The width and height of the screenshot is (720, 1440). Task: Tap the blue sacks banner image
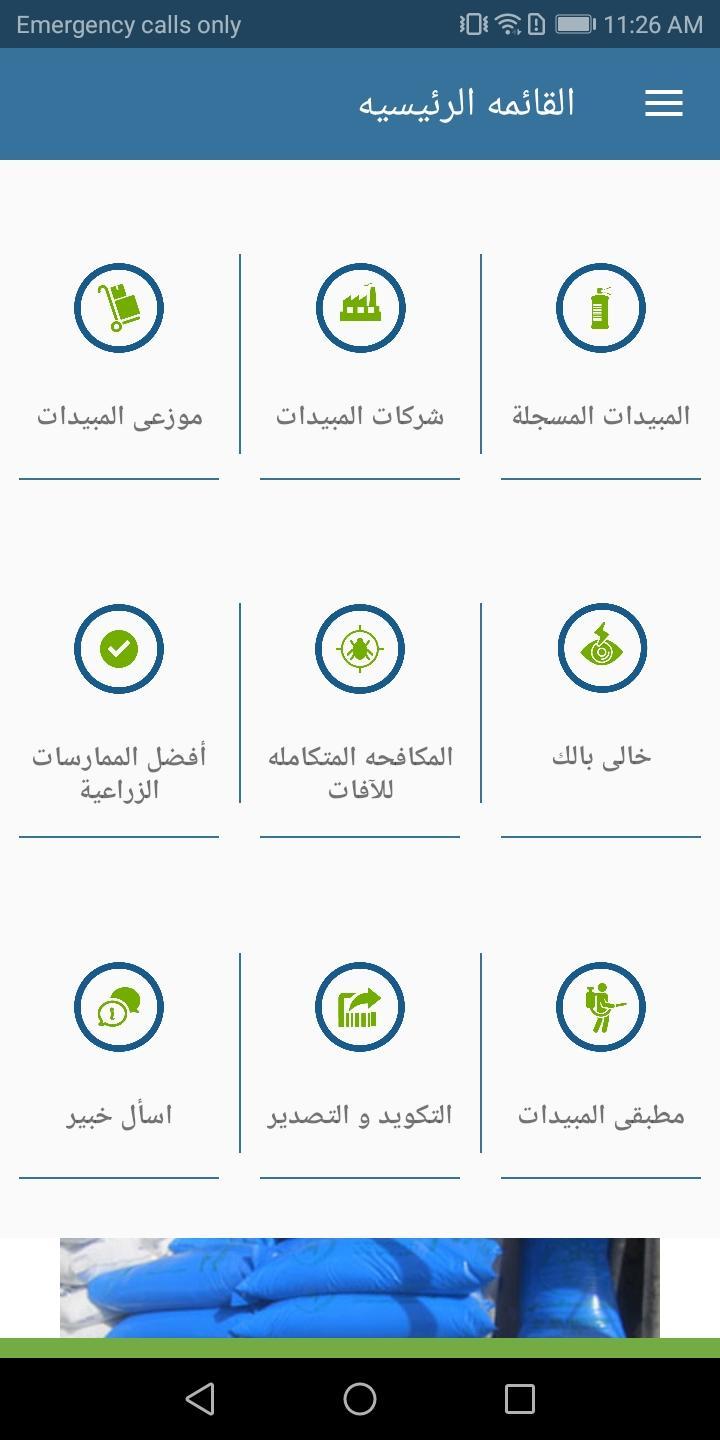(360, 1288)
